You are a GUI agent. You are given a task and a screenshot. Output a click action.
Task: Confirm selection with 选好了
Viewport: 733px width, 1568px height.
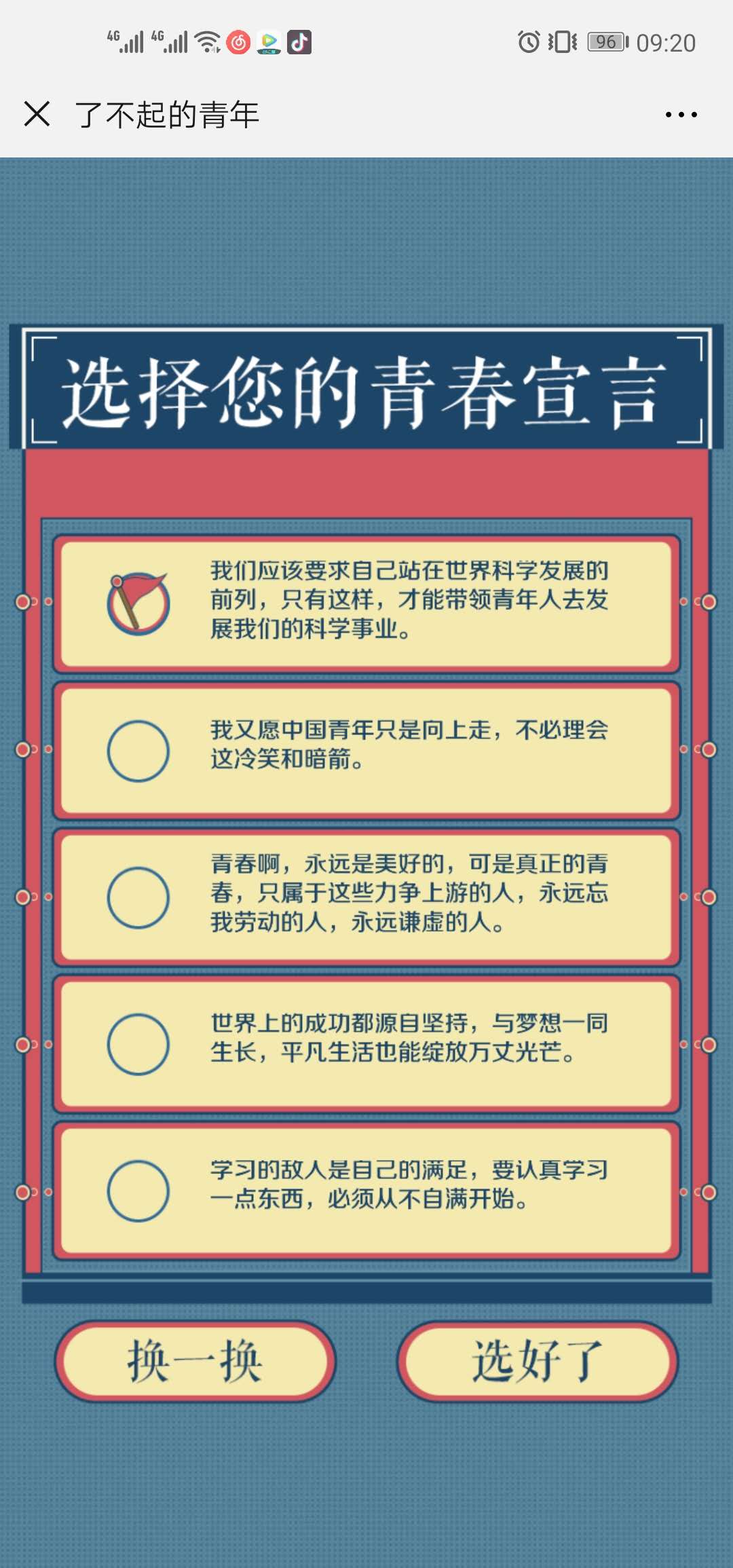[x=538, y=1361]
